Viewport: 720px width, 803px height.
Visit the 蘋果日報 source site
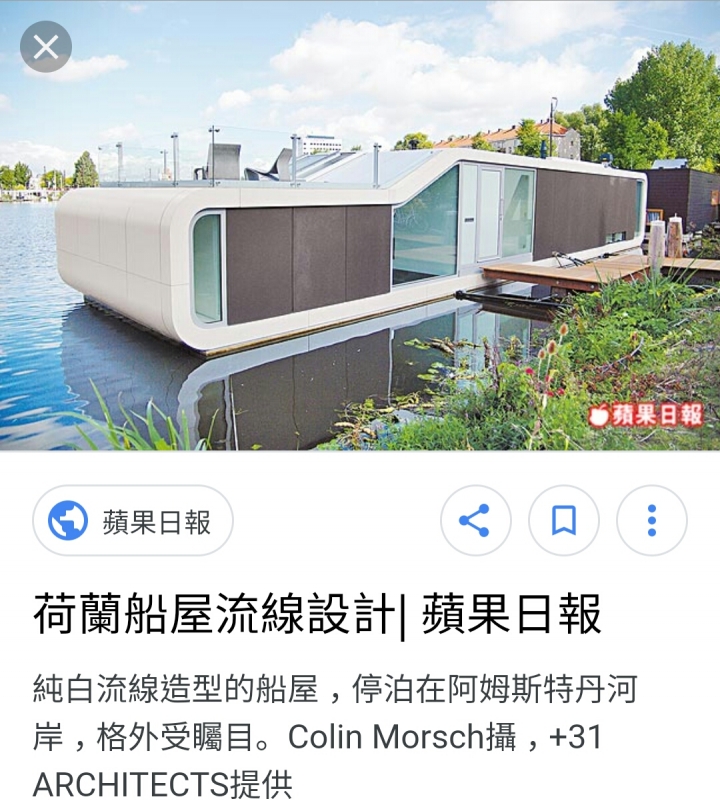click(x=133, y=521)
